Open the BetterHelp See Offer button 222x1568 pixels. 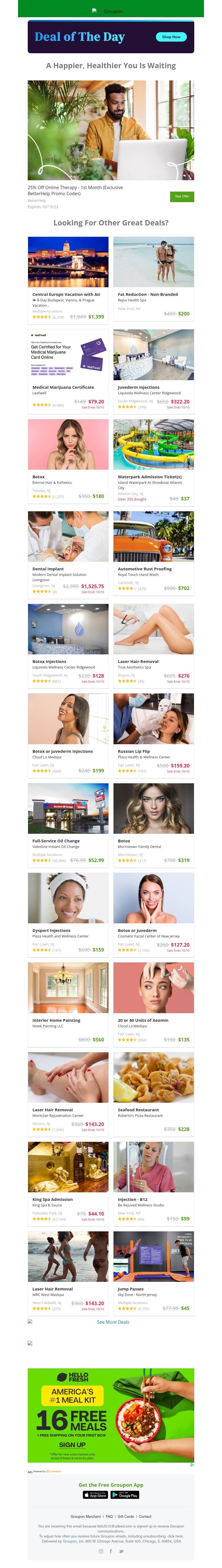(182, 197)
